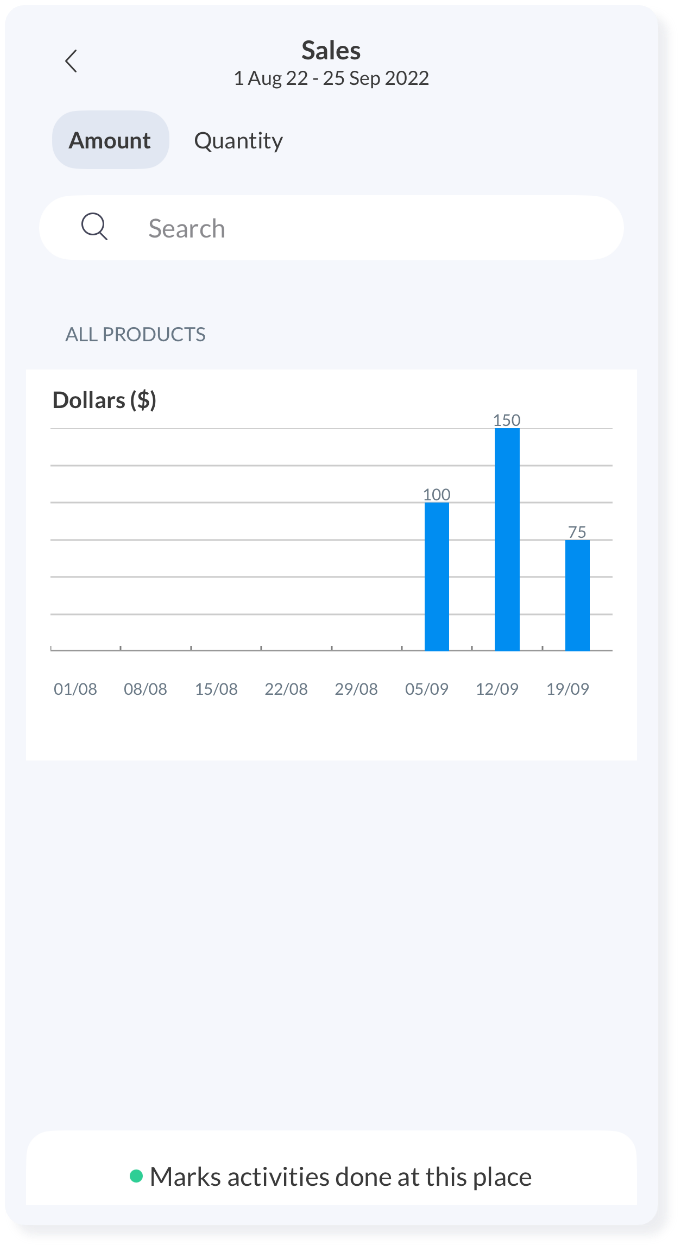Select the Amount tab
Image resolution: width=683 pixels, height=1250 pixels.
click(x=110, y=141)
